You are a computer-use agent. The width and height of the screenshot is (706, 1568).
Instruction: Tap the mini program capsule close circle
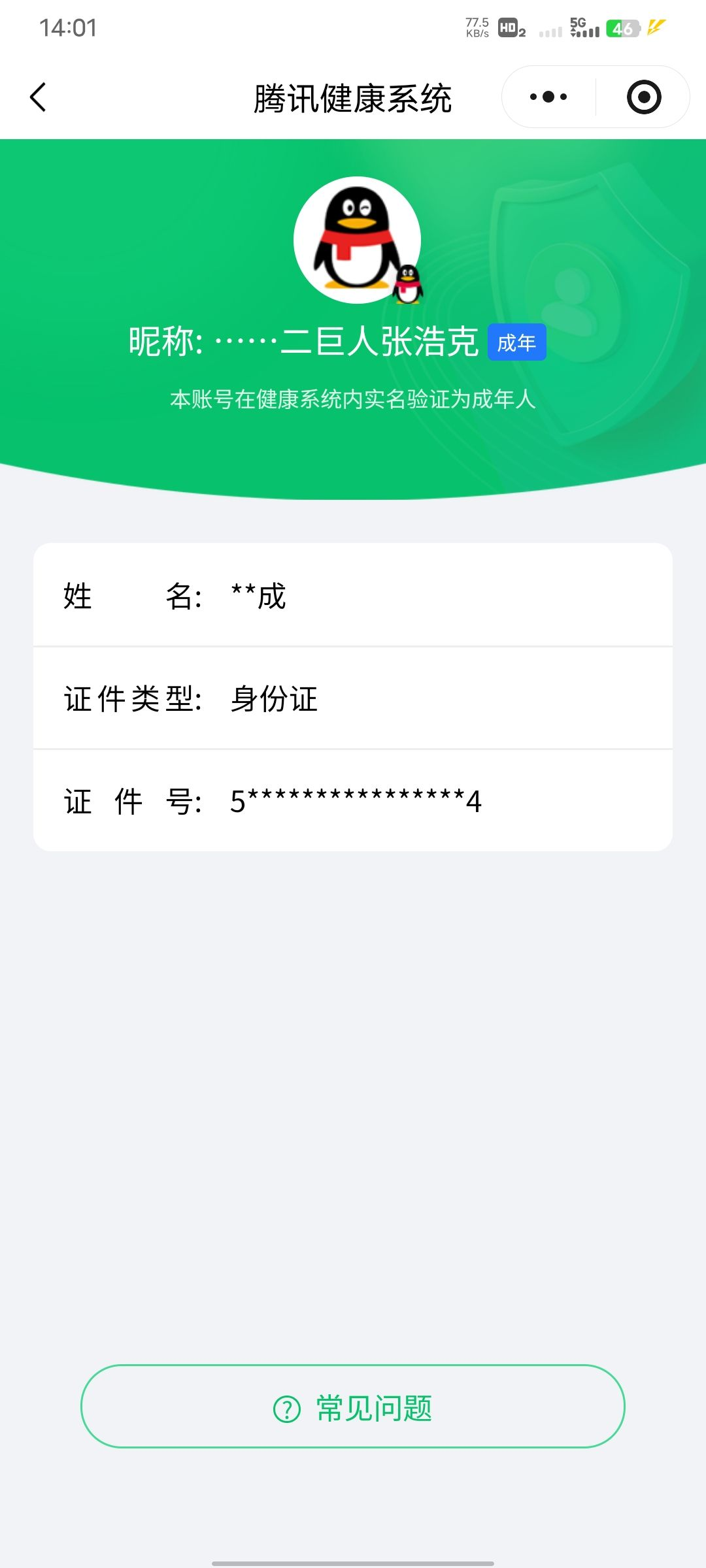[x=643, y=96]
